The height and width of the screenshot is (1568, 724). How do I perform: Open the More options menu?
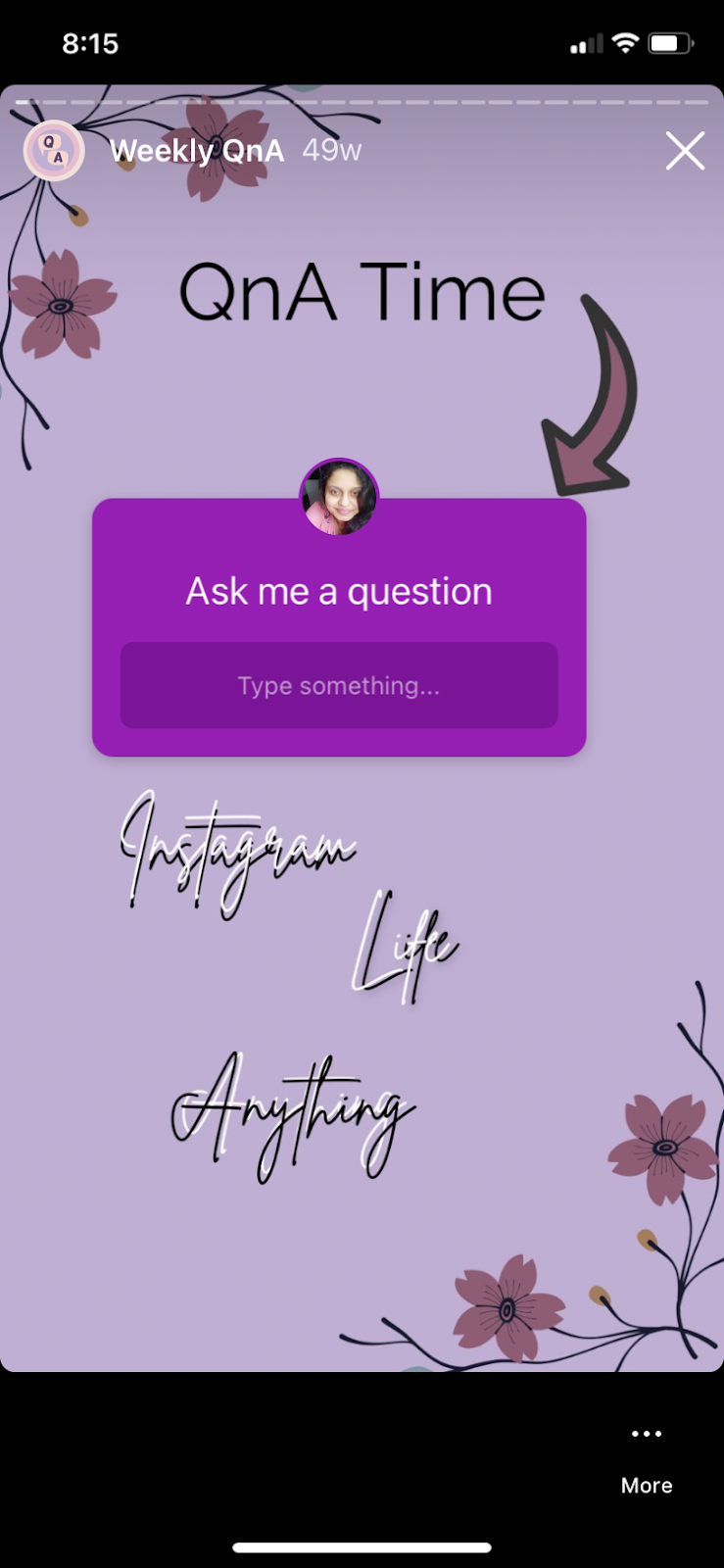click(x=647, y=1456)
